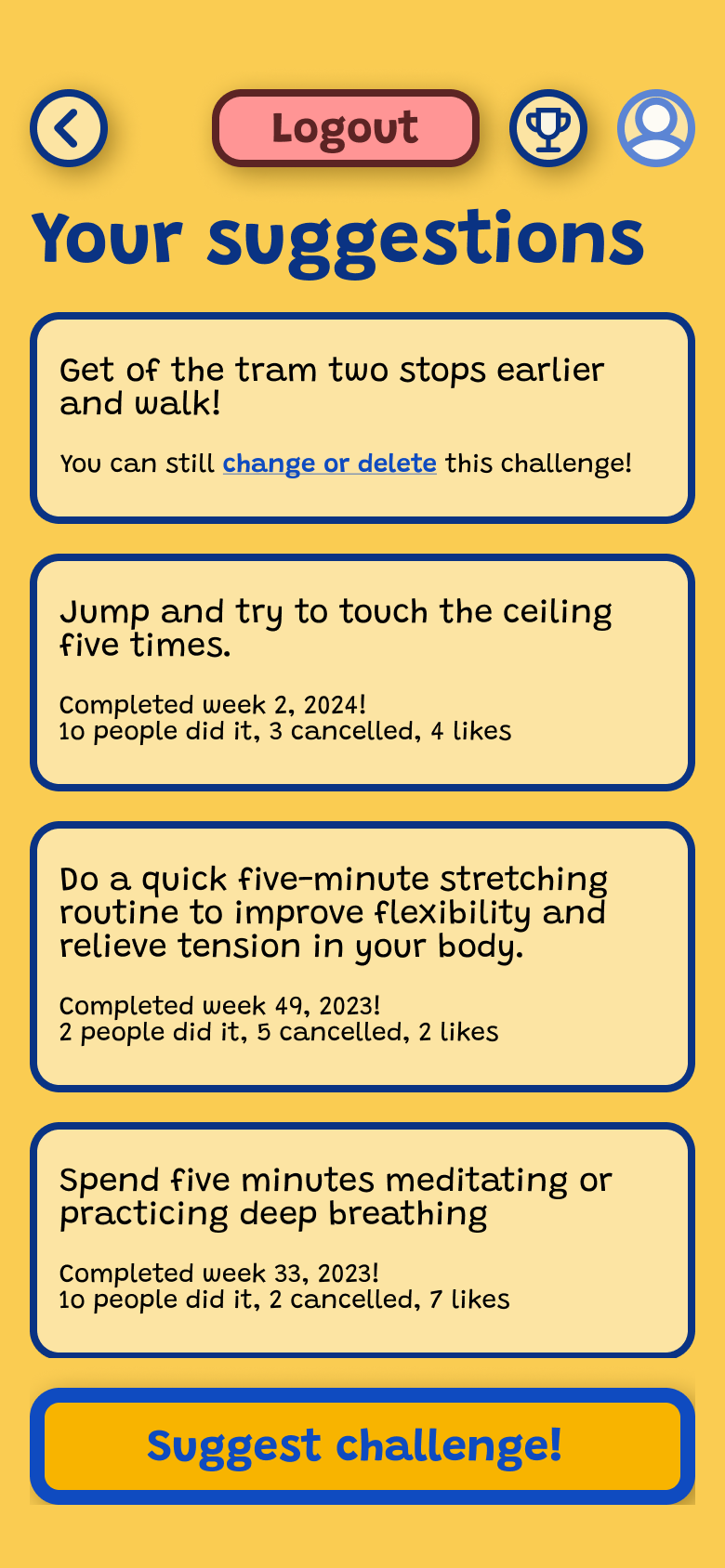This screenshot has height=1568, width=725.
Task: Click the Logout button
Action: click(345, 128)
